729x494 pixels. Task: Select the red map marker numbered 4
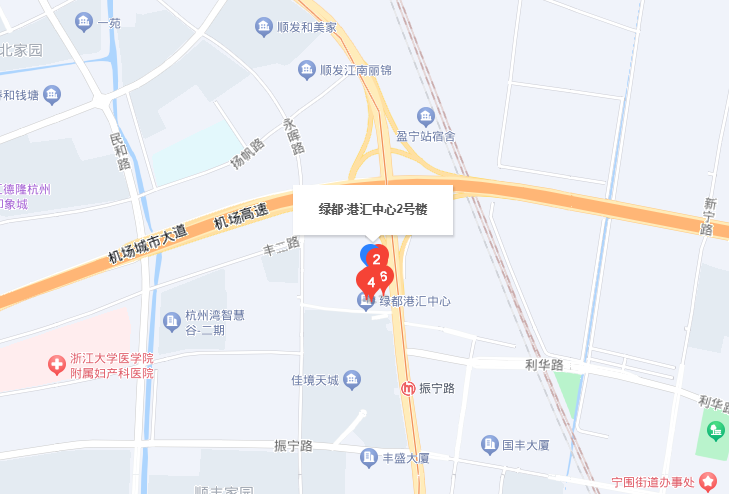369,284
